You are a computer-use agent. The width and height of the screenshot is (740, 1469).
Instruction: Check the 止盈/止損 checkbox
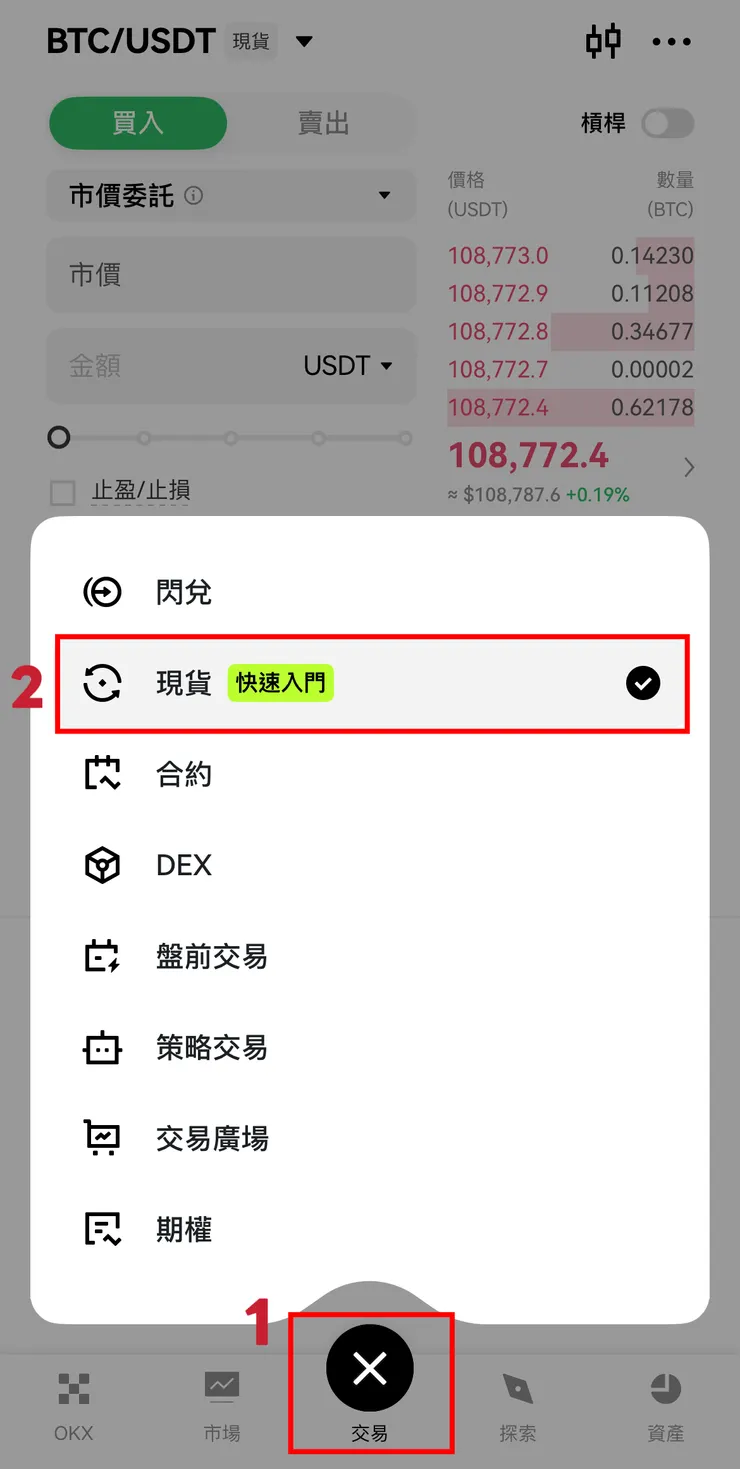62,491
